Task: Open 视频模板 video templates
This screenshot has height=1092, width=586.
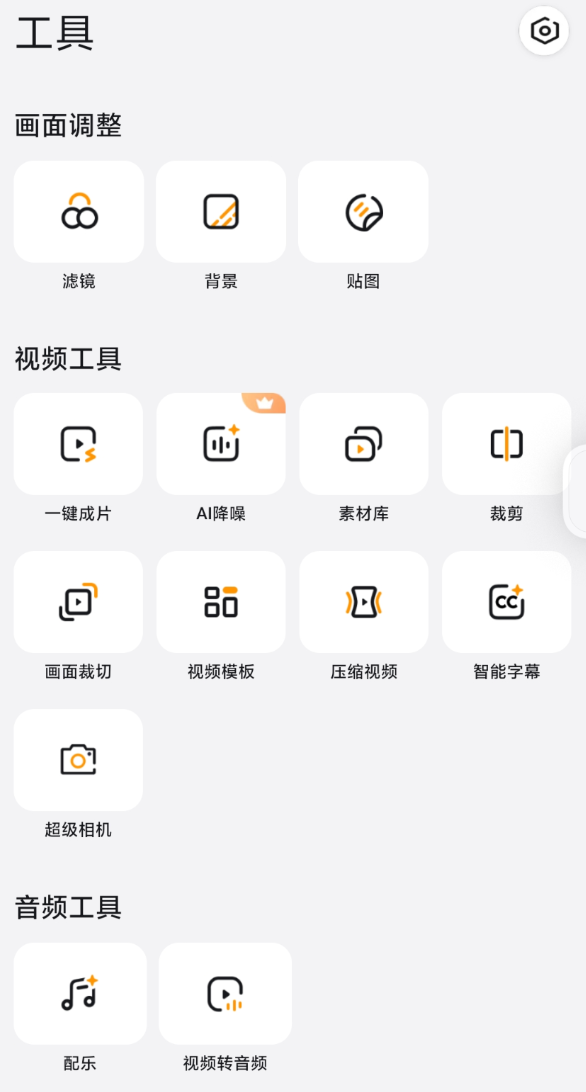Action: (x=221, y=602)
